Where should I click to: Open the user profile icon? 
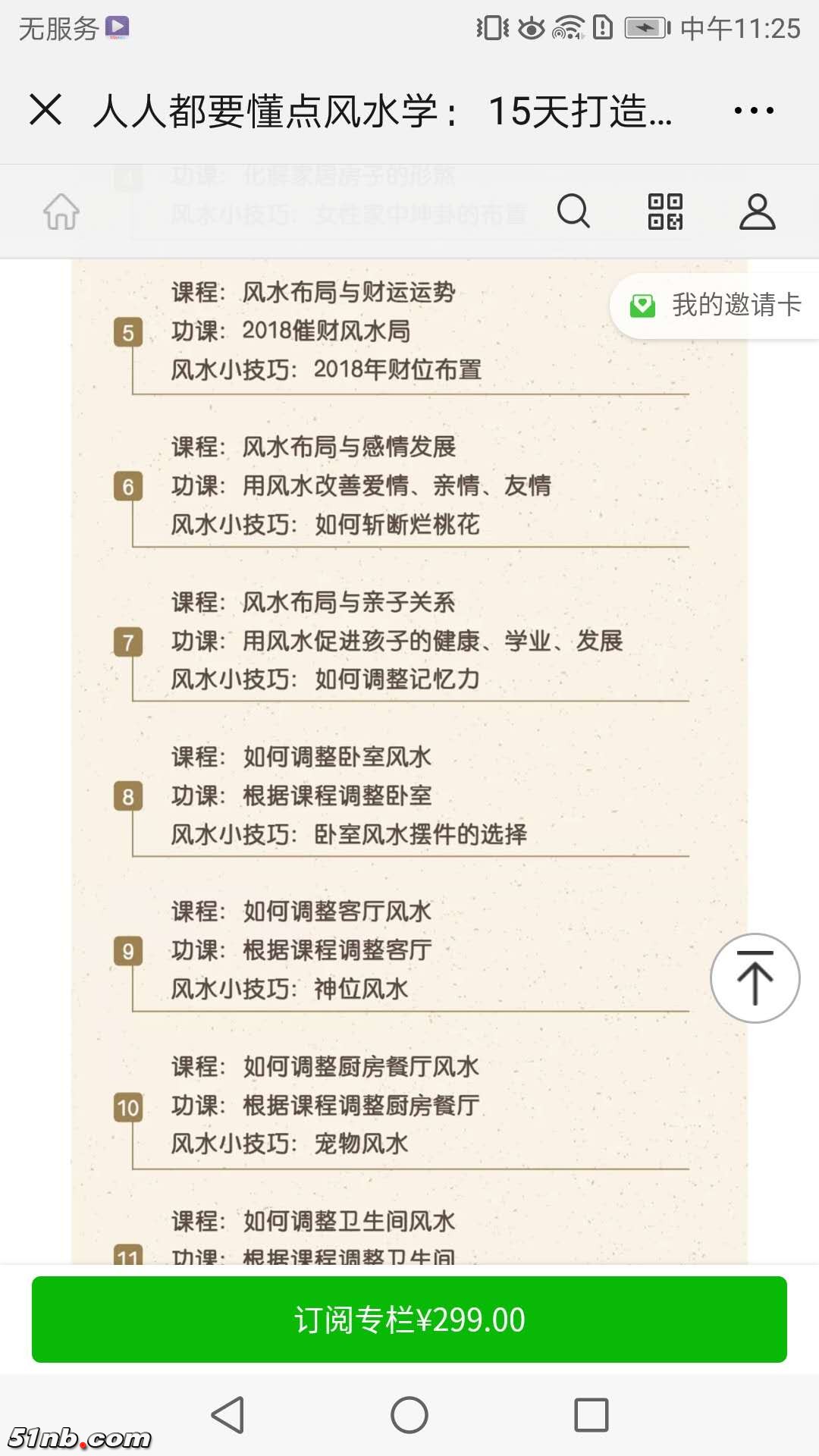point(757,212)
